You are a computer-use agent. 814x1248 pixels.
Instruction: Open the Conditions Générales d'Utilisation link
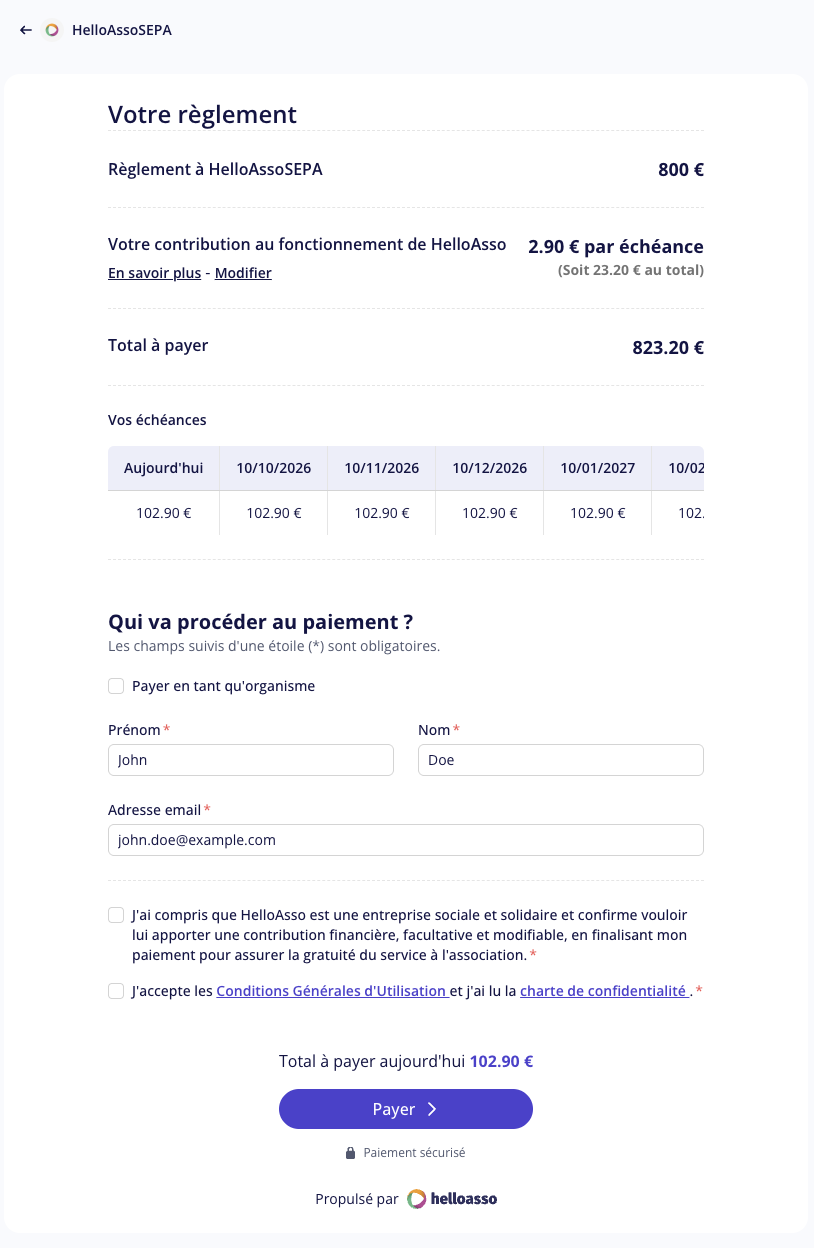tap(331, 991)
